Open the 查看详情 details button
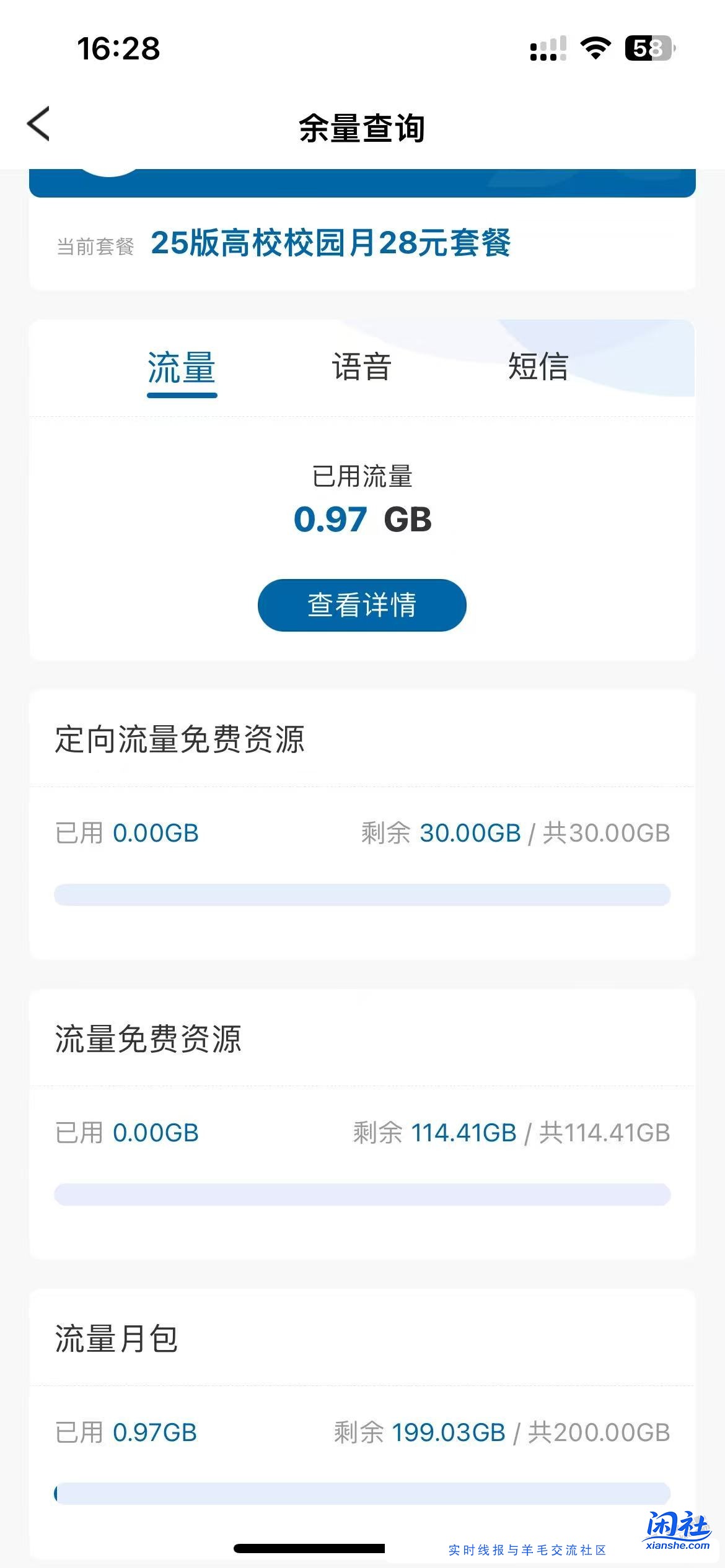Image resolution: width=725 pixels, height=1568 pixels. 362,606
